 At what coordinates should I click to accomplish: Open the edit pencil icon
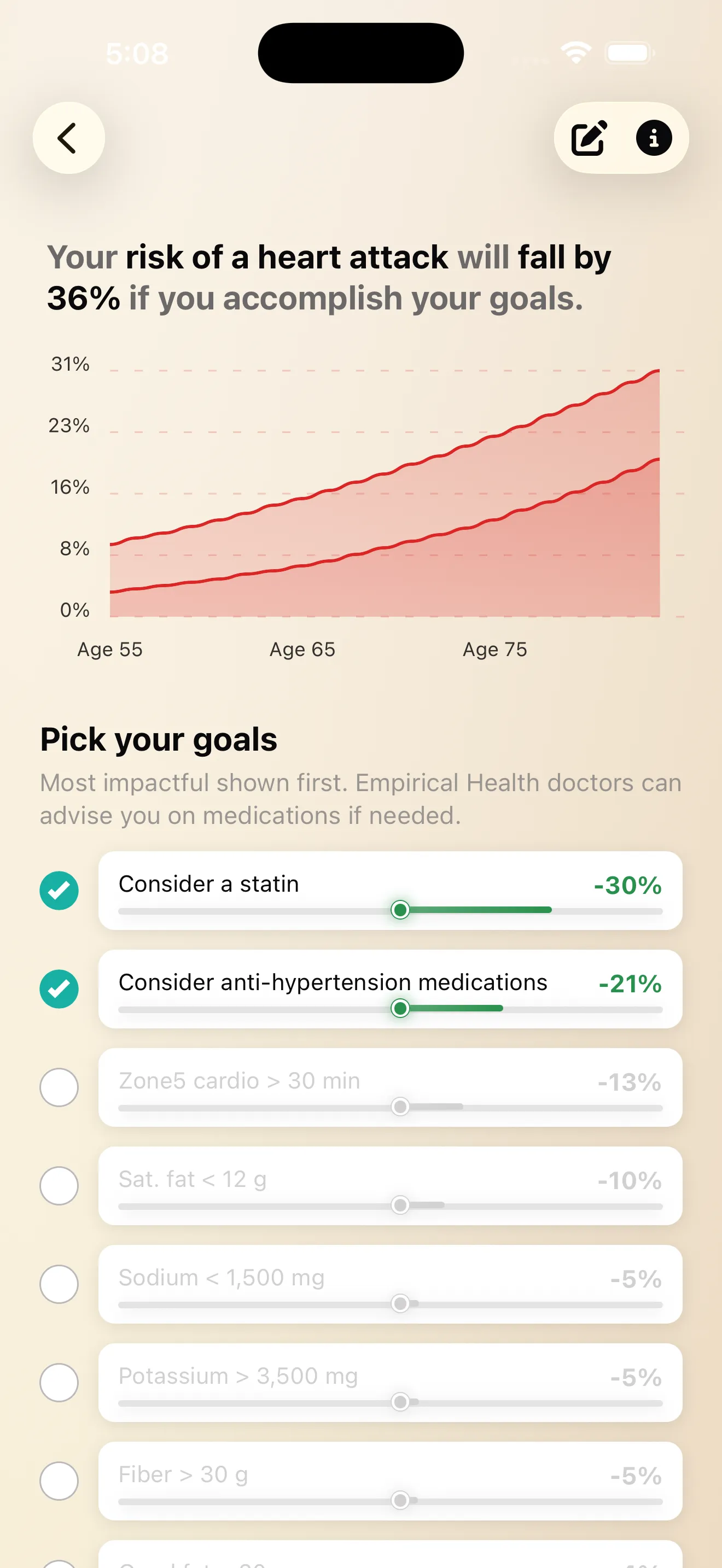click(x=589, y=138)
